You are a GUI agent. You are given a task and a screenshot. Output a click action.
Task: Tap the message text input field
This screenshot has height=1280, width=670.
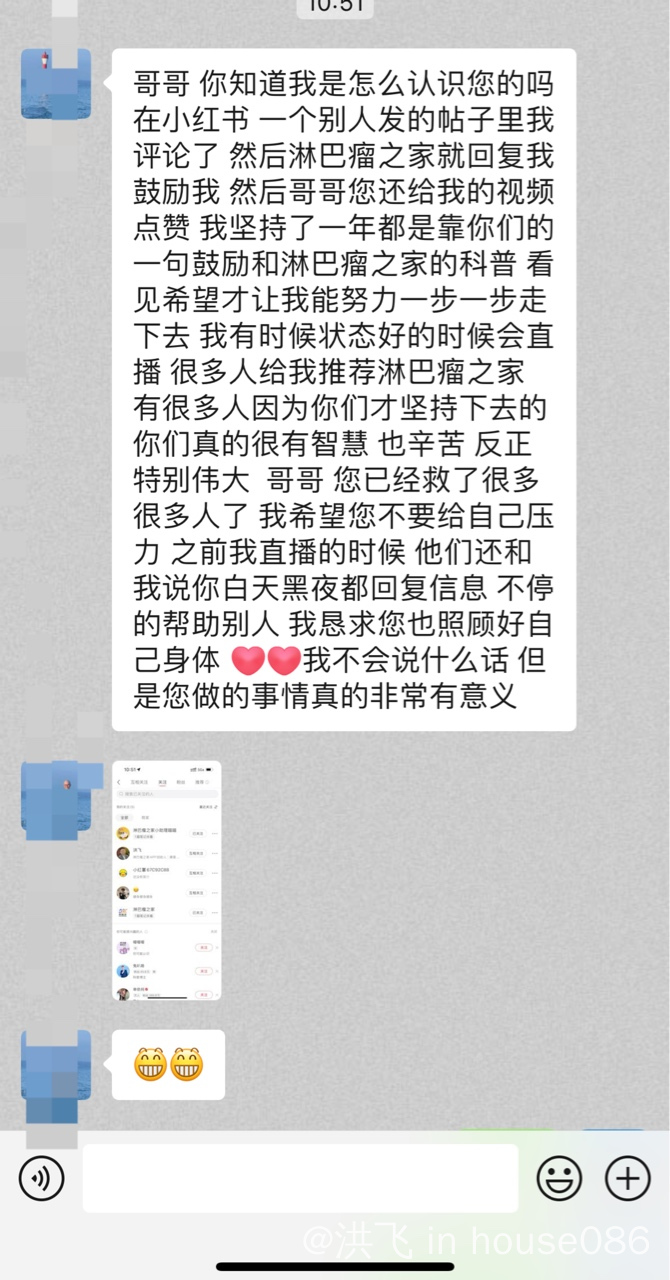click(300, 1178)
